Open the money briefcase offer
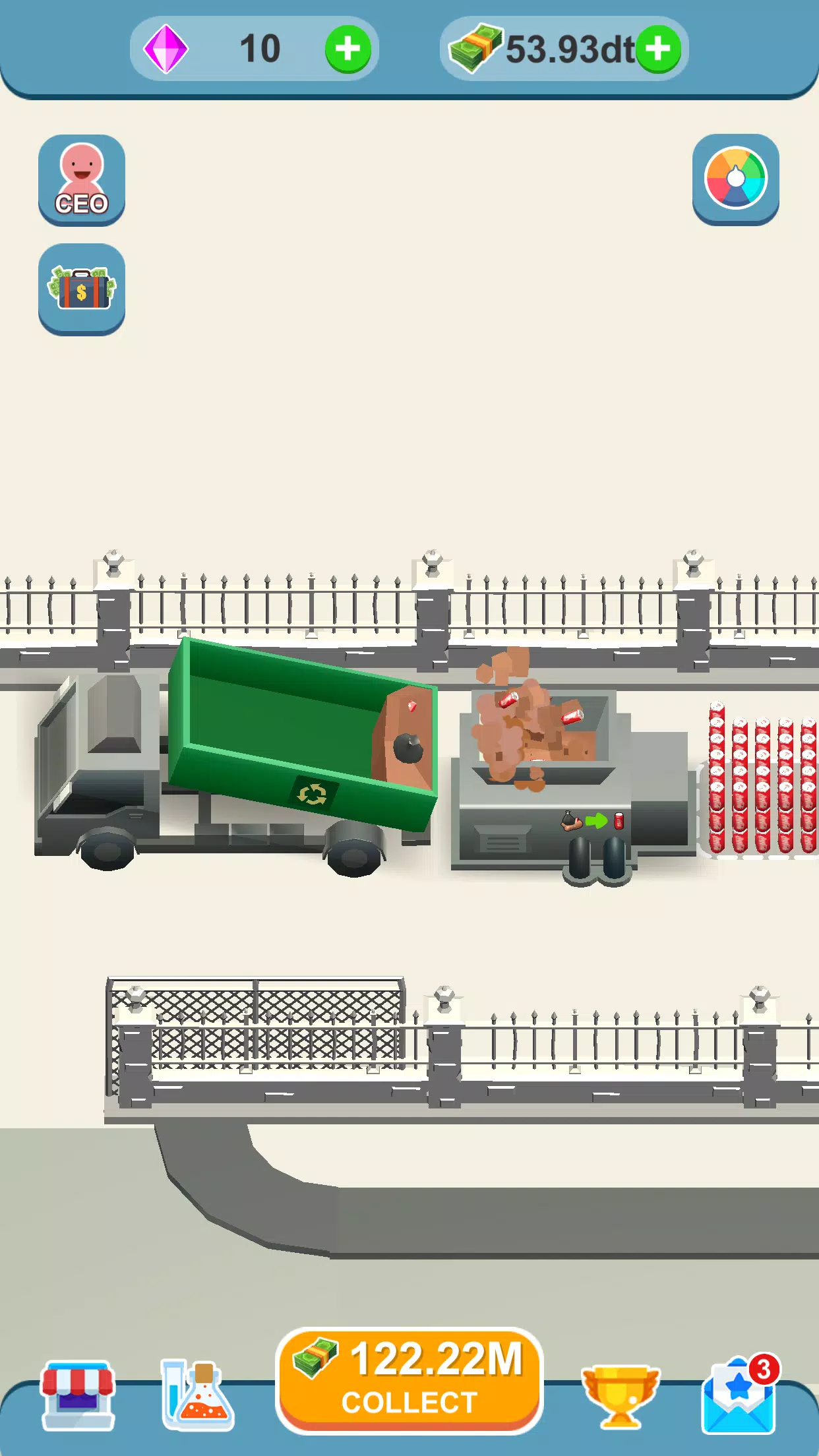 tap(82, 289)
